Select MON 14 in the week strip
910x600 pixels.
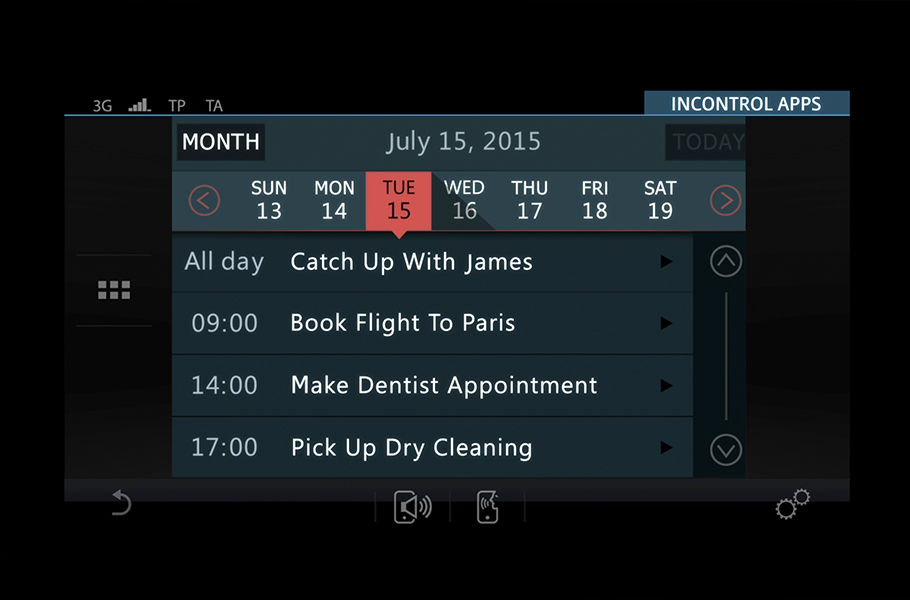334,200
